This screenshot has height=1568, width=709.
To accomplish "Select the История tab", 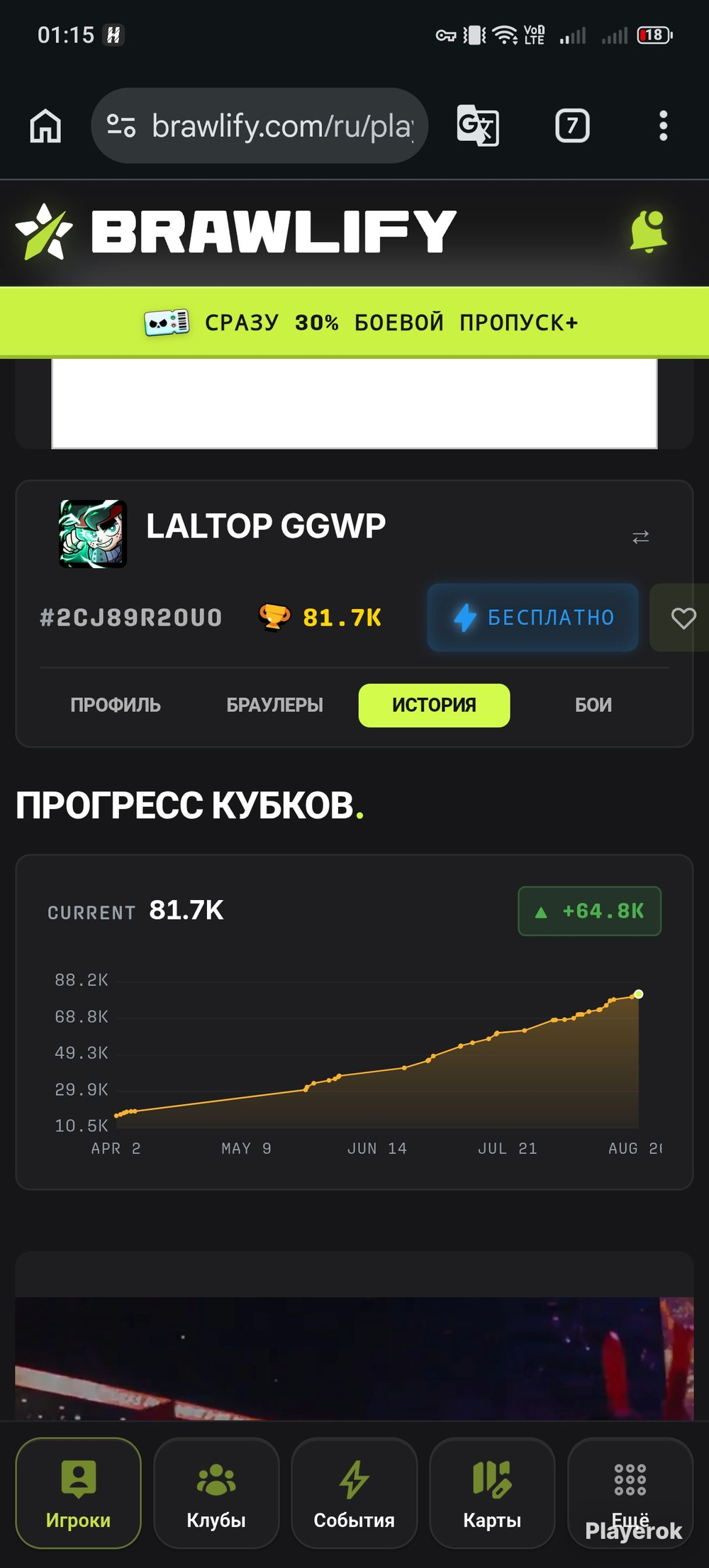I will [434, 705].
